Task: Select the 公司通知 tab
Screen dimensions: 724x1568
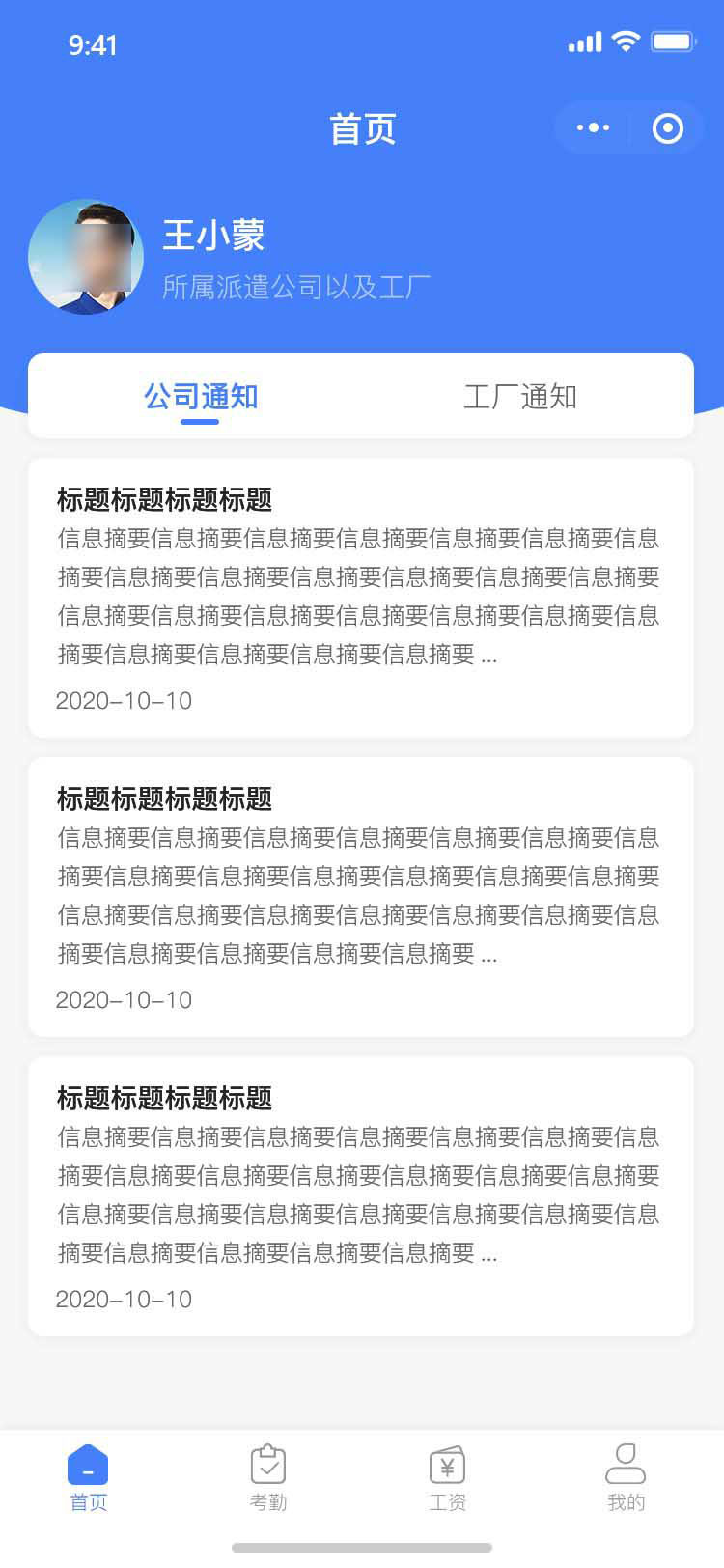Action: pyautogui.click(x=201, y=397)
